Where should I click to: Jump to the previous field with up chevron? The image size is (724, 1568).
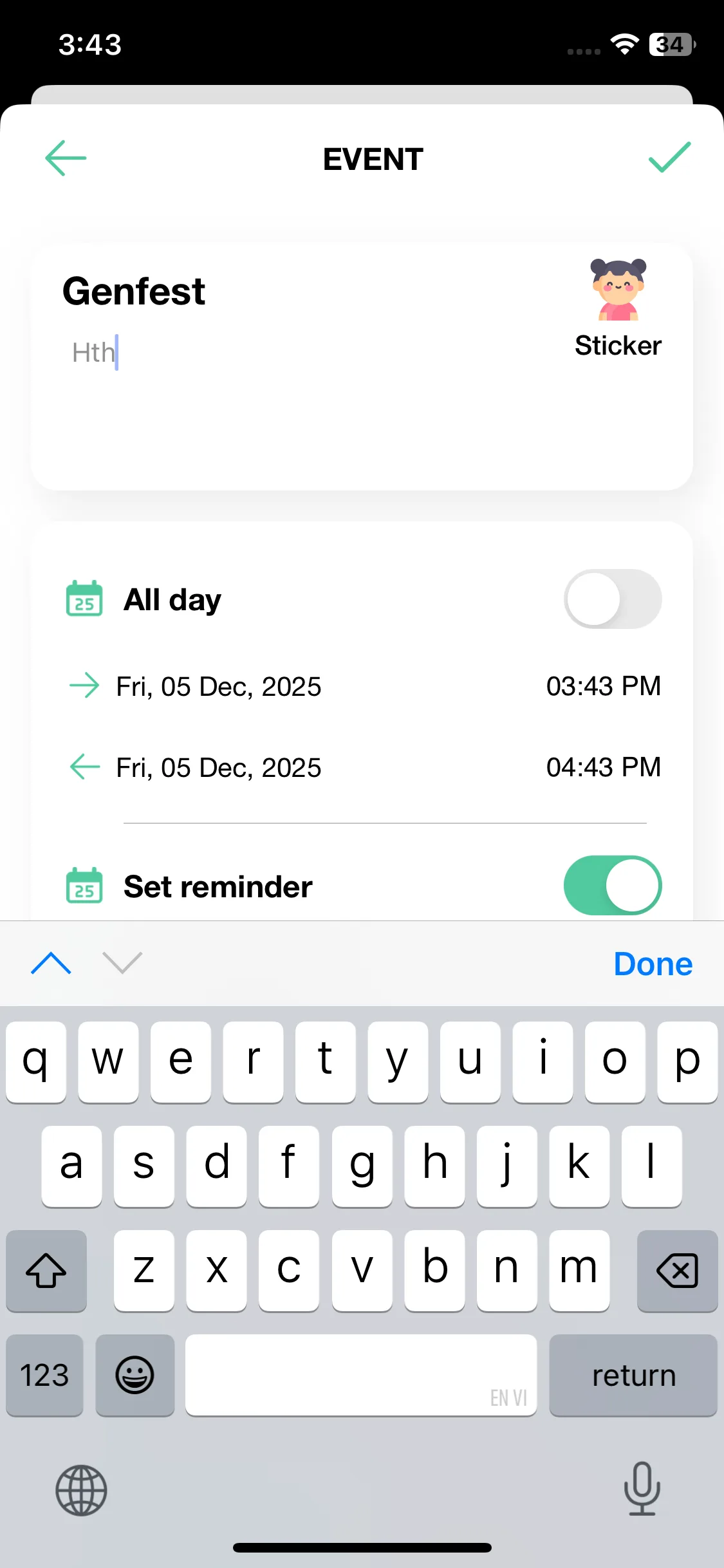(51, 964)
